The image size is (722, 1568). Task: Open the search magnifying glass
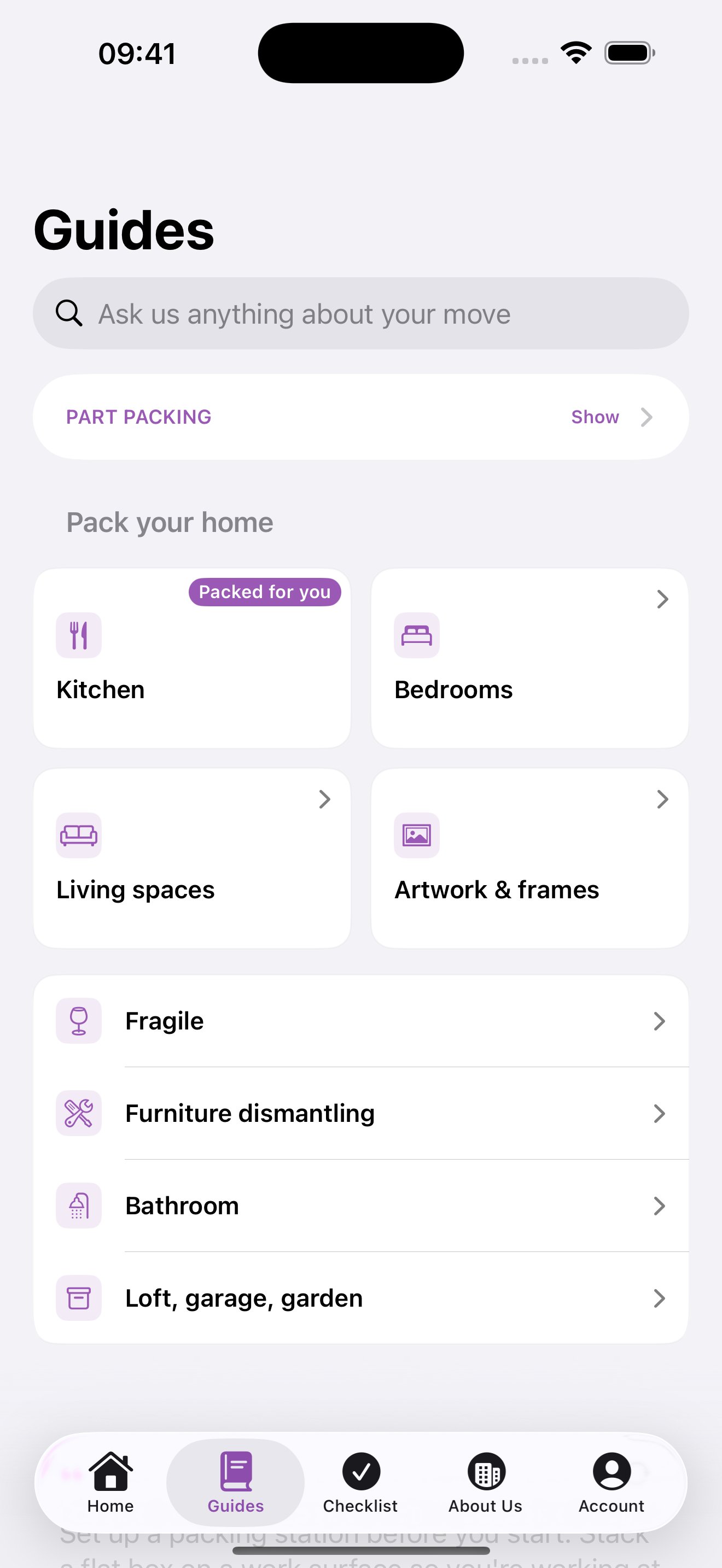pos(69,313)
